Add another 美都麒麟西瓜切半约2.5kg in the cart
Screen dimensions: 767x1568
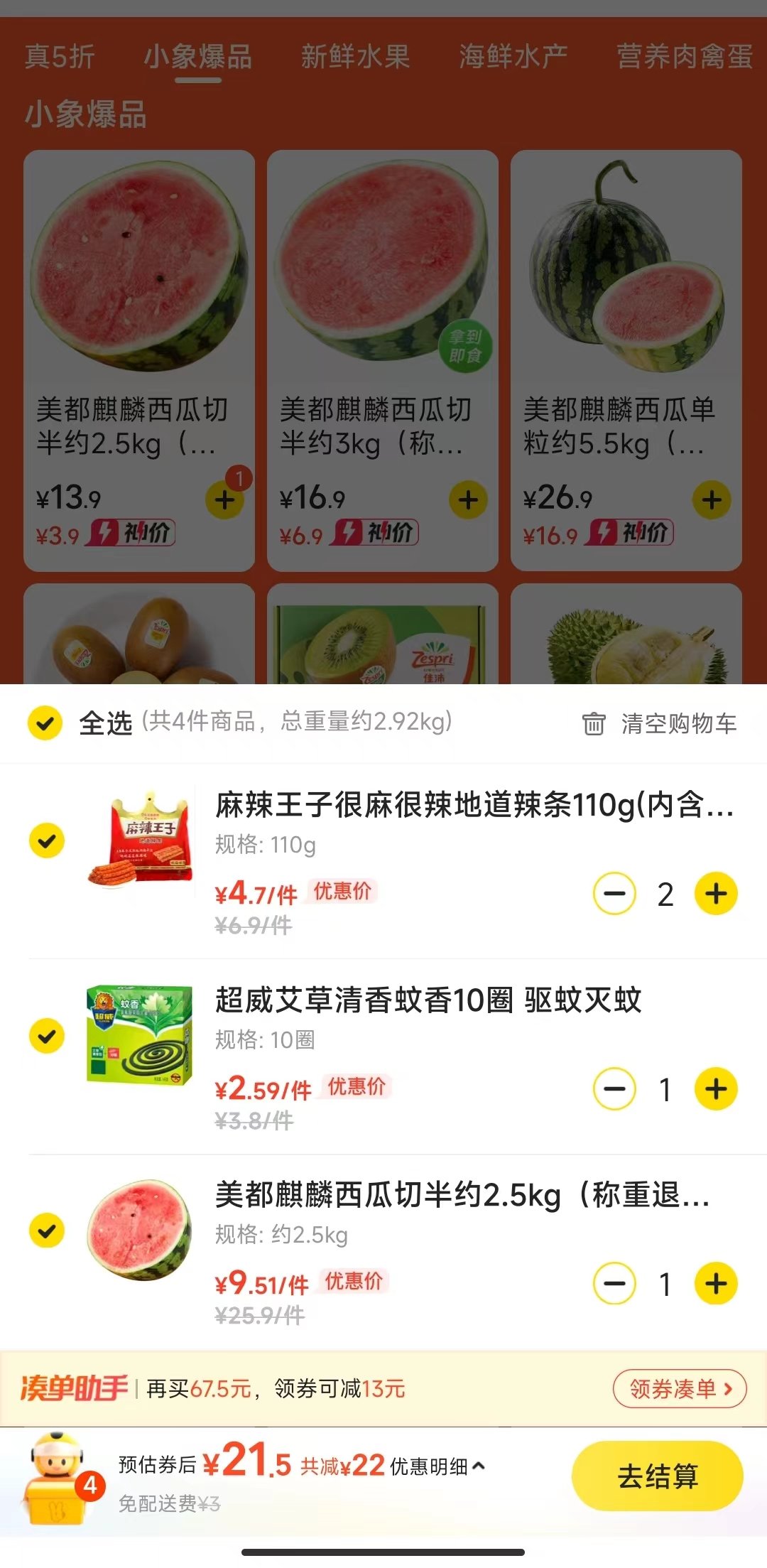(716, 1284)
